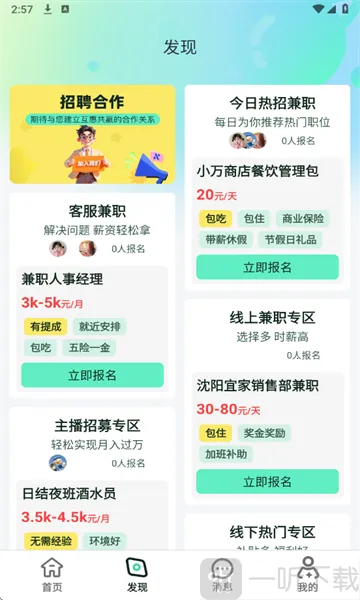Tap 立即报名 for 兼职人事经理
360x600 pixels.
(x=92, y=375)
